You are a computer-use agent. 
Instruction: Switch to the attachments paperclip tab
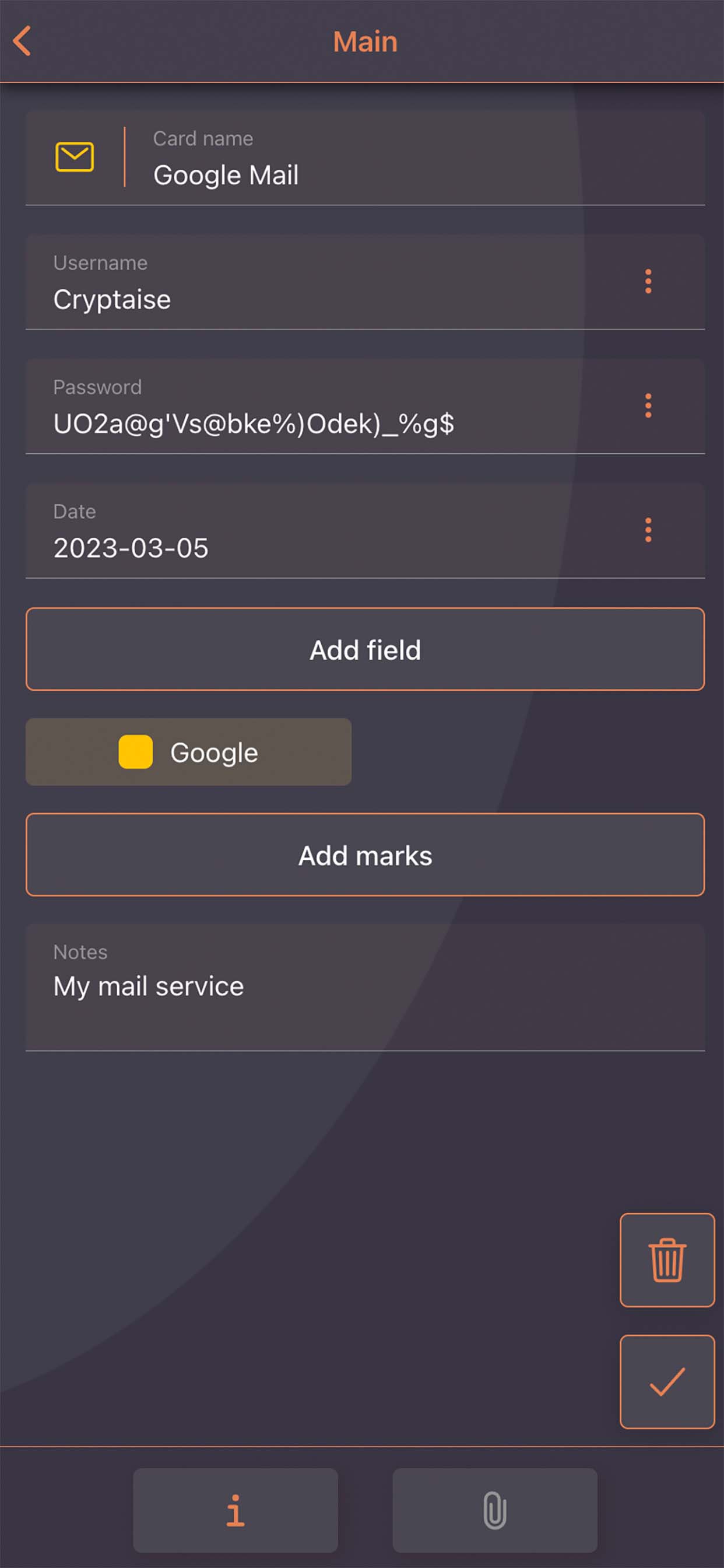pos(495,1510)
